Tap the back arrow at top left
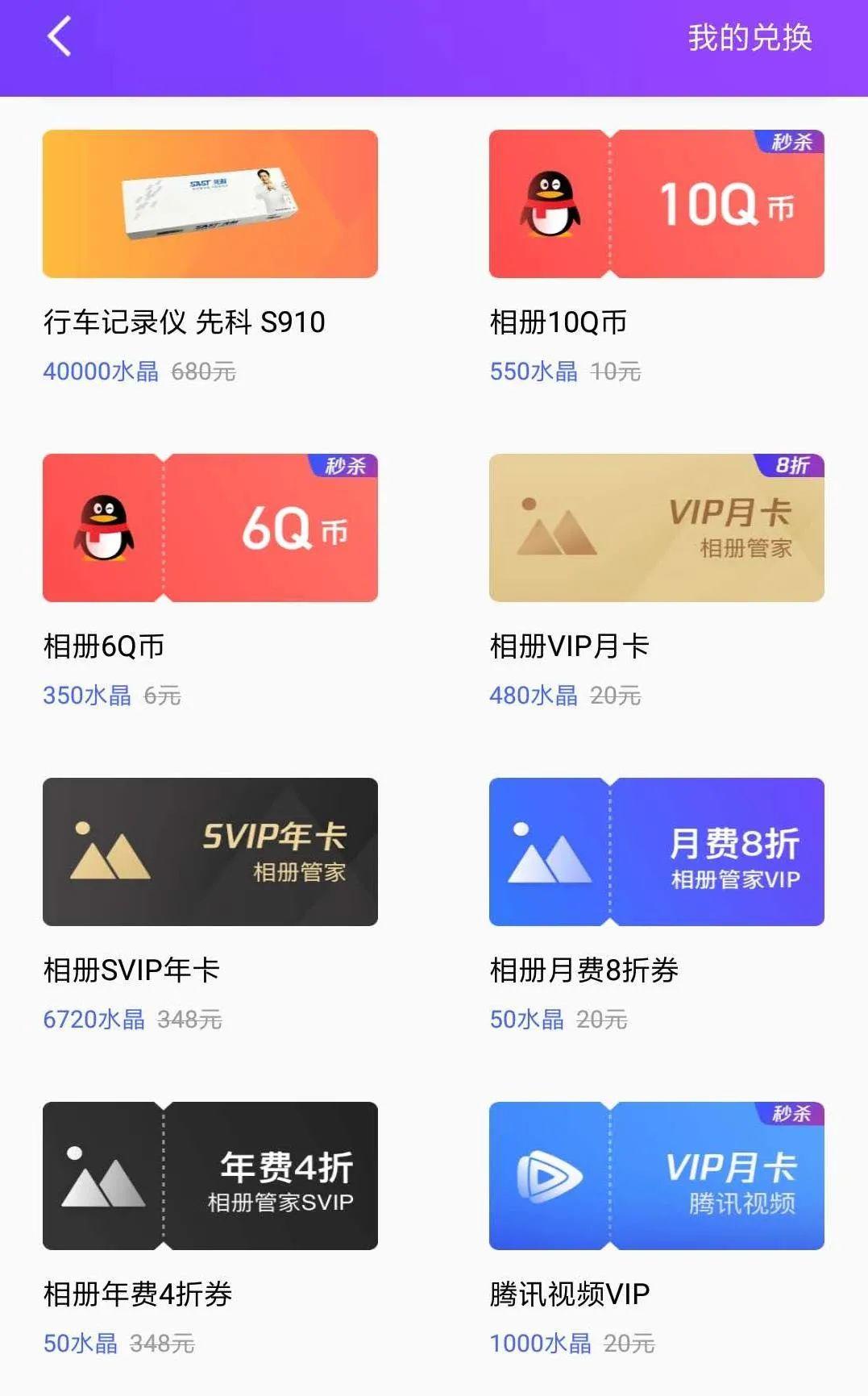868x1396 pixels. point(56,37)
